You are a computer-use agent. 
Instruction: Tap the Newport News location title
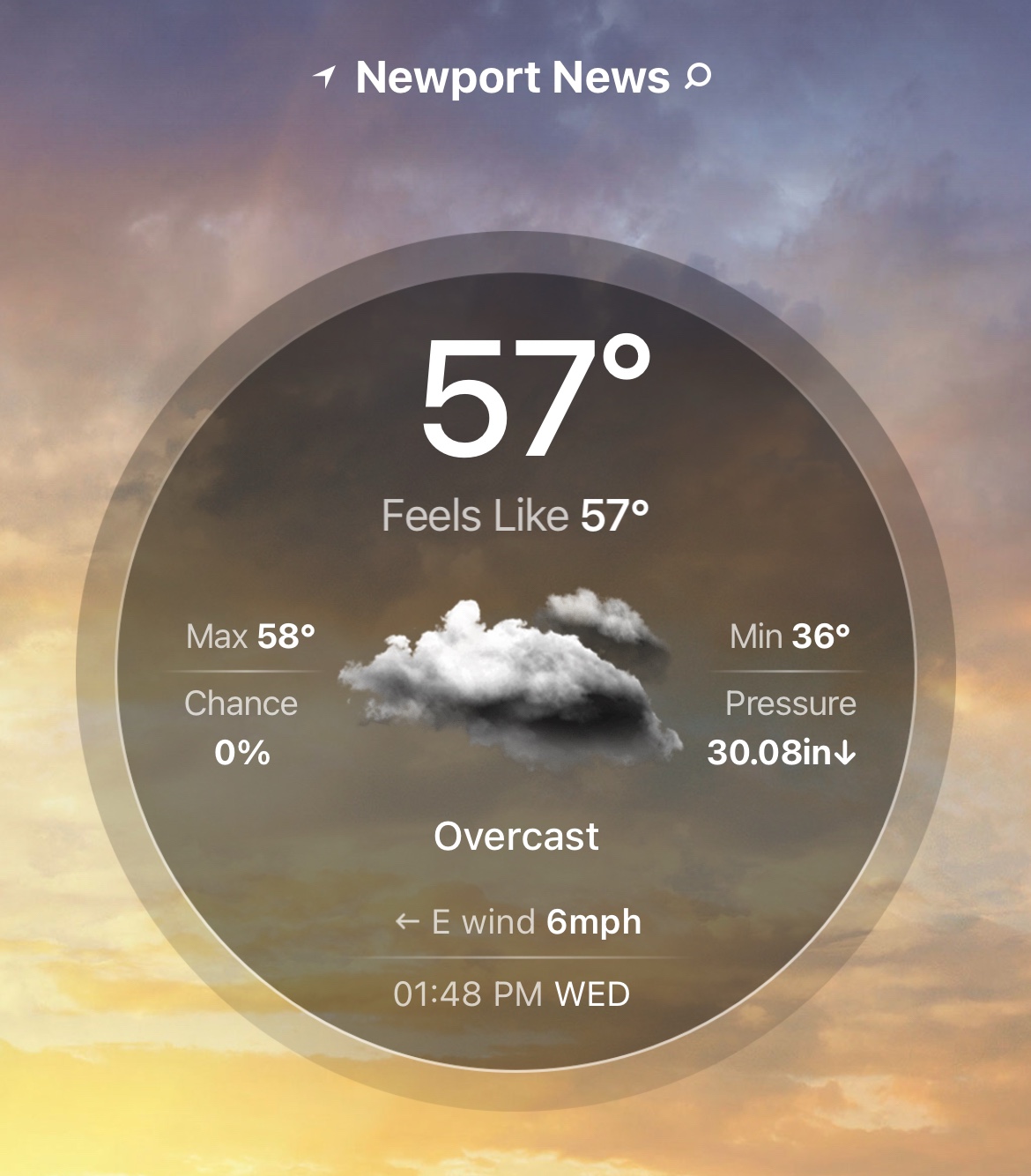(512, 78)
